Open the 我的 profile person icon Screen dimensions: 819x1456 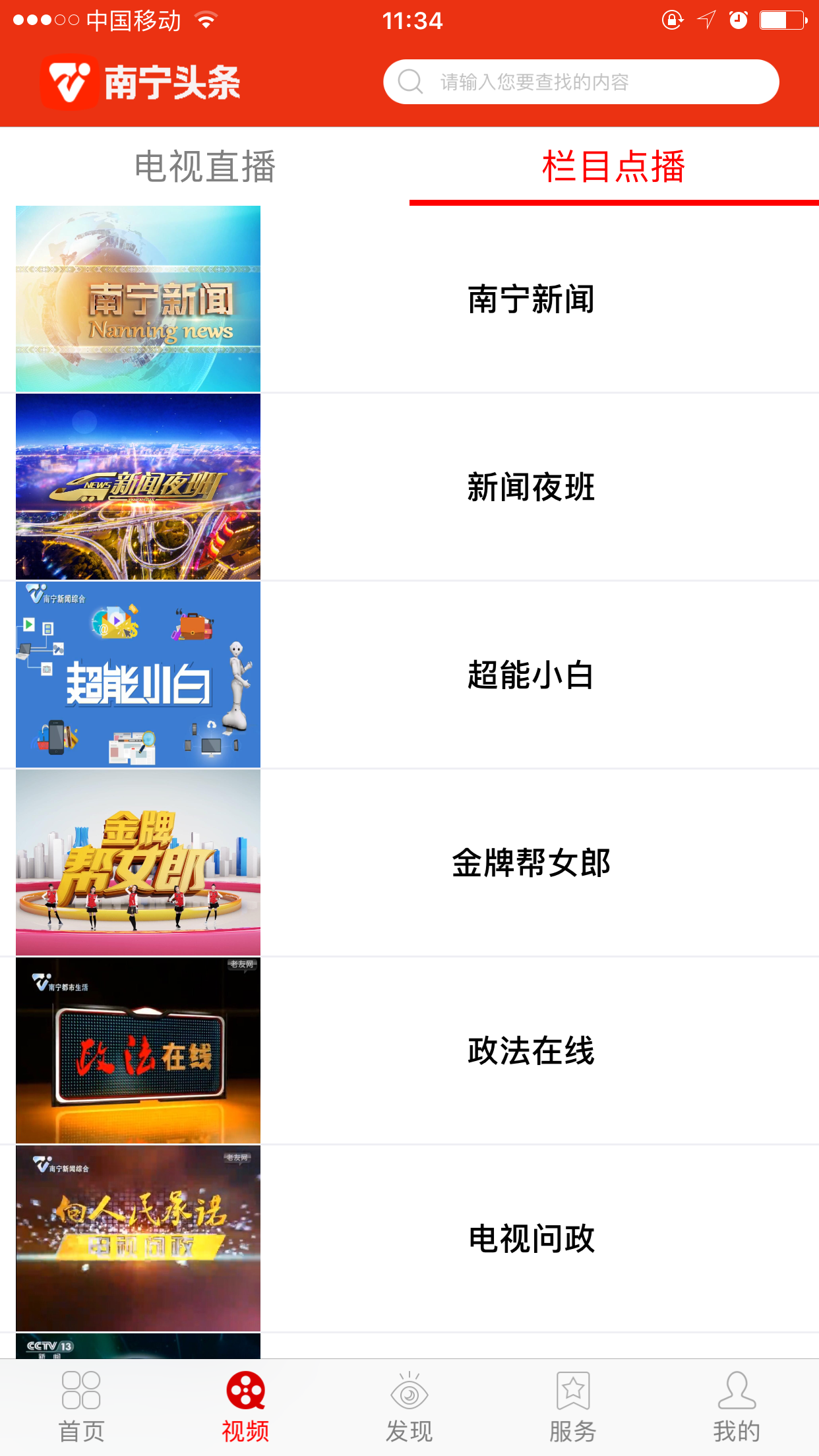(737, 1403)
